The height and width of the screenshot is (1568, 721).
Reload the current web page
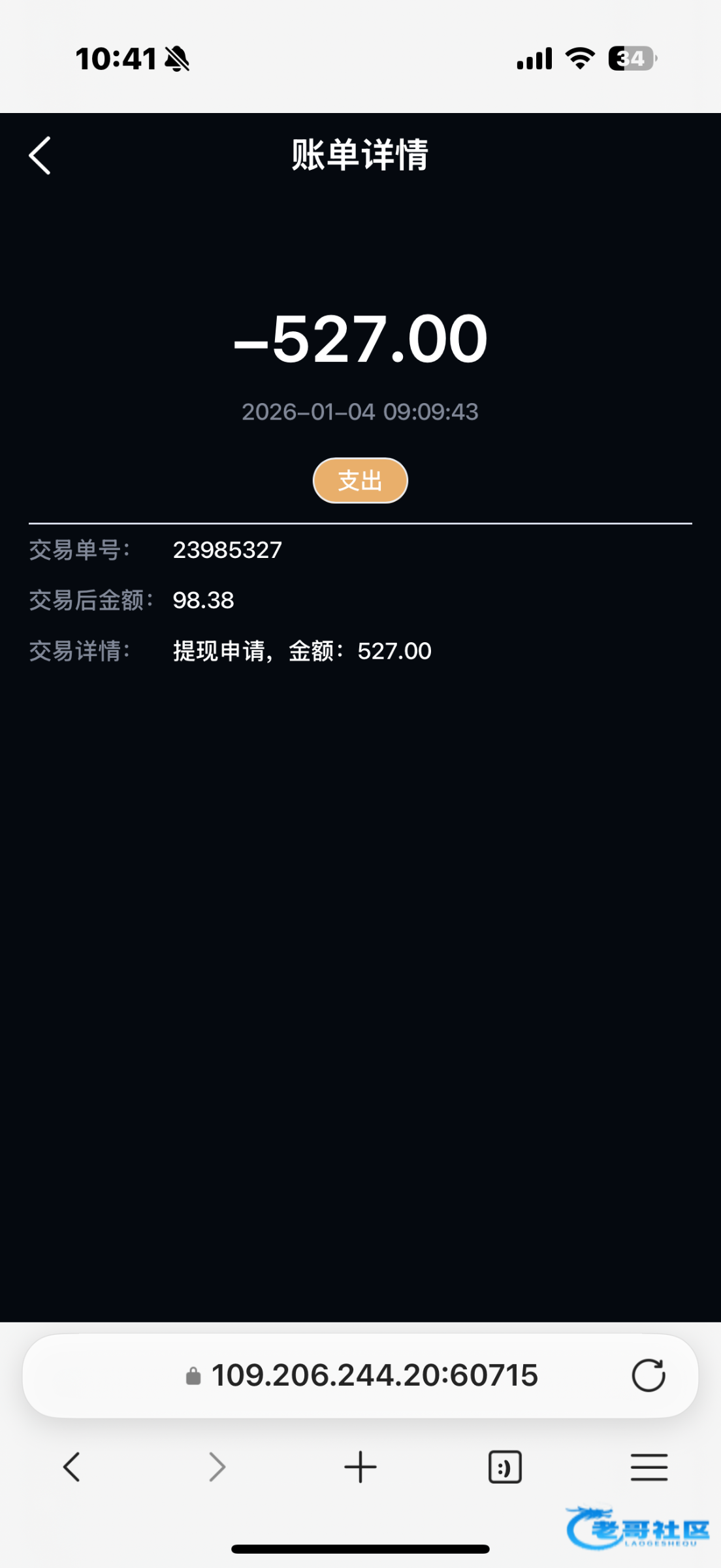point(648,1375)
